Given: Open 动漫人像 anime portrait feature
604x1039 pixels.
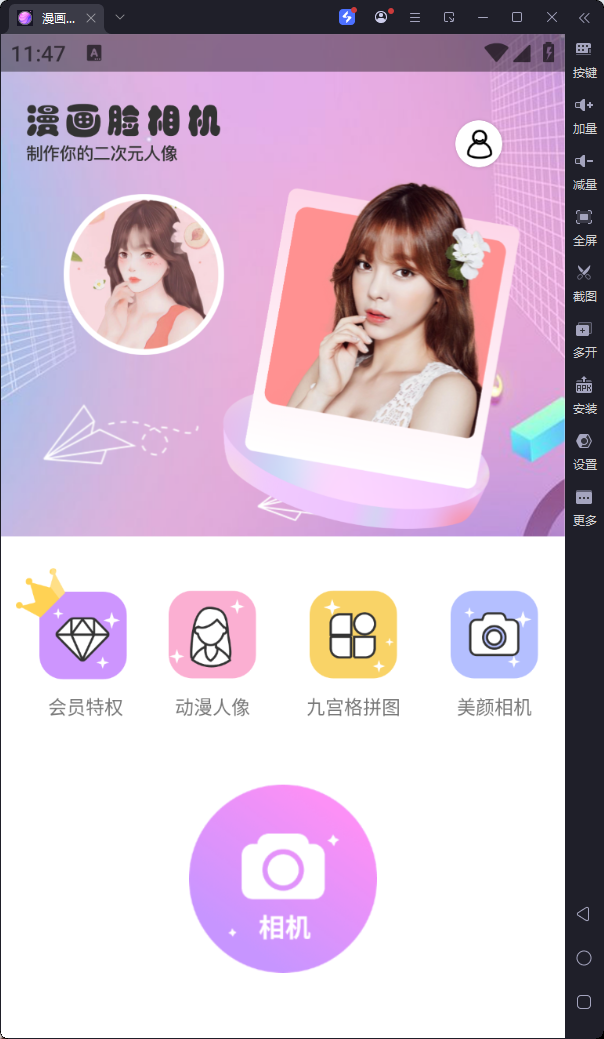Looking at the screenshot, I should [x=212, y=635].
